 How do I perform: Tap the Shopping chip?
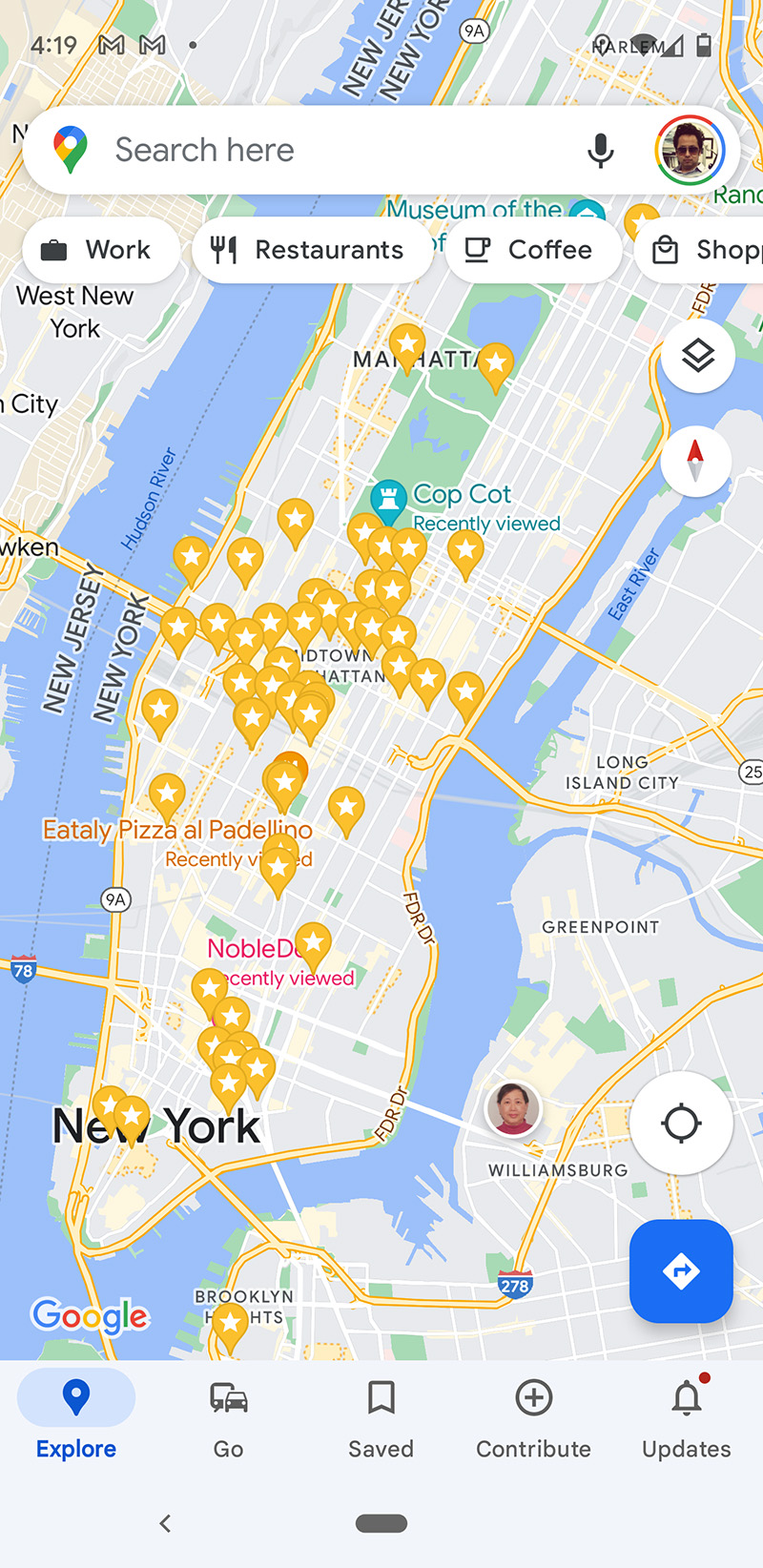[x=704, y=250]
